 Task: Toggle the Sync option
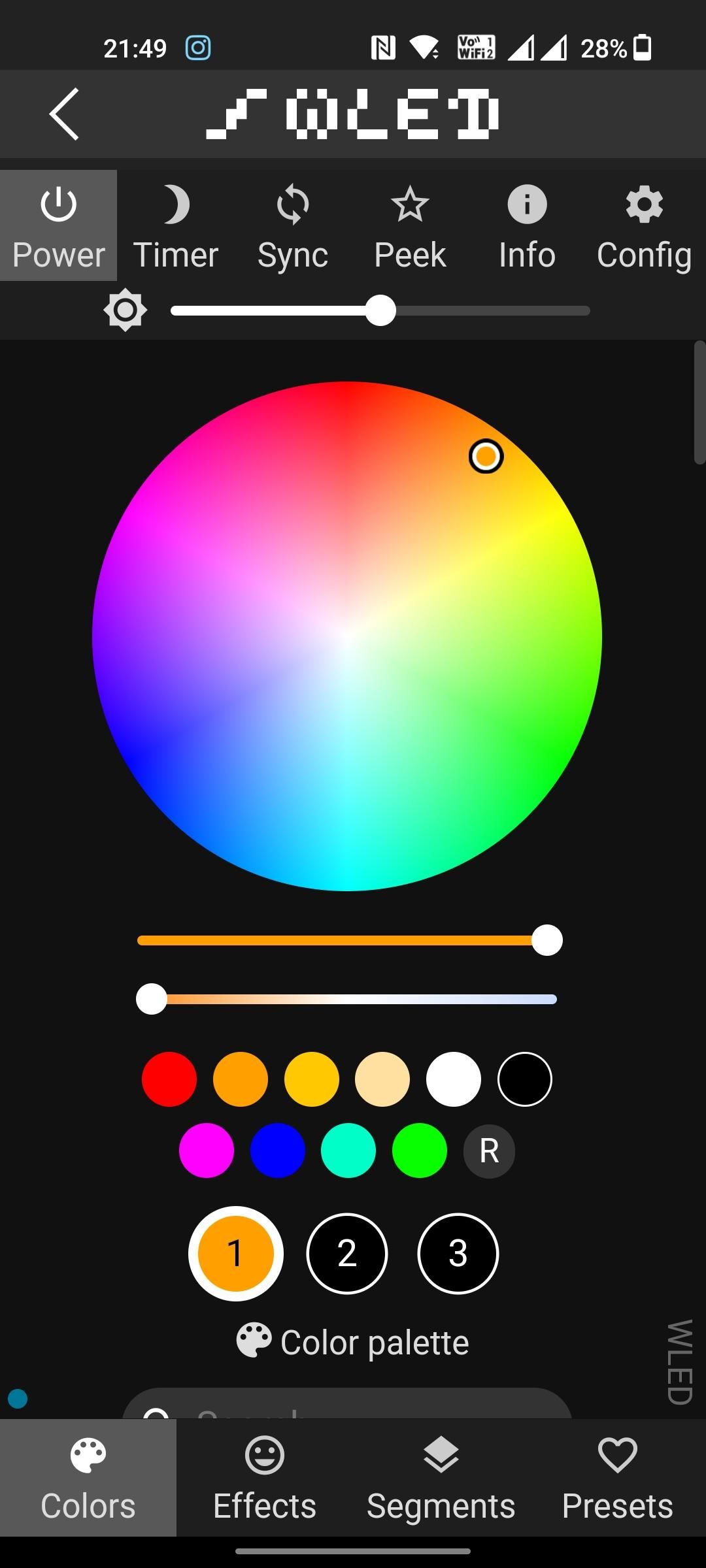pos(292,225)
